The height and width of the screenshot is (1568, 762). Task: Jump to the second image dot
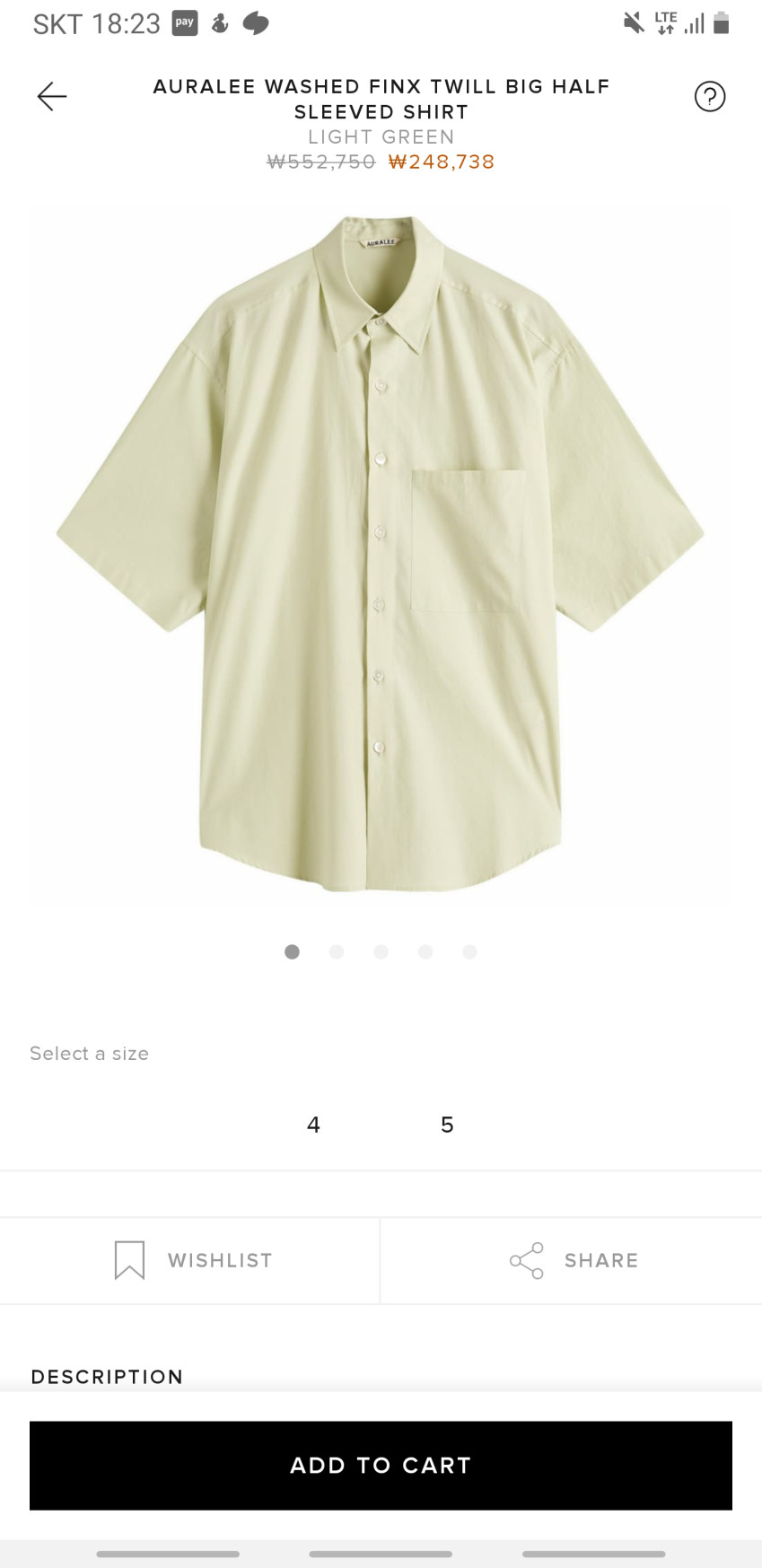(x=337, y=951)
